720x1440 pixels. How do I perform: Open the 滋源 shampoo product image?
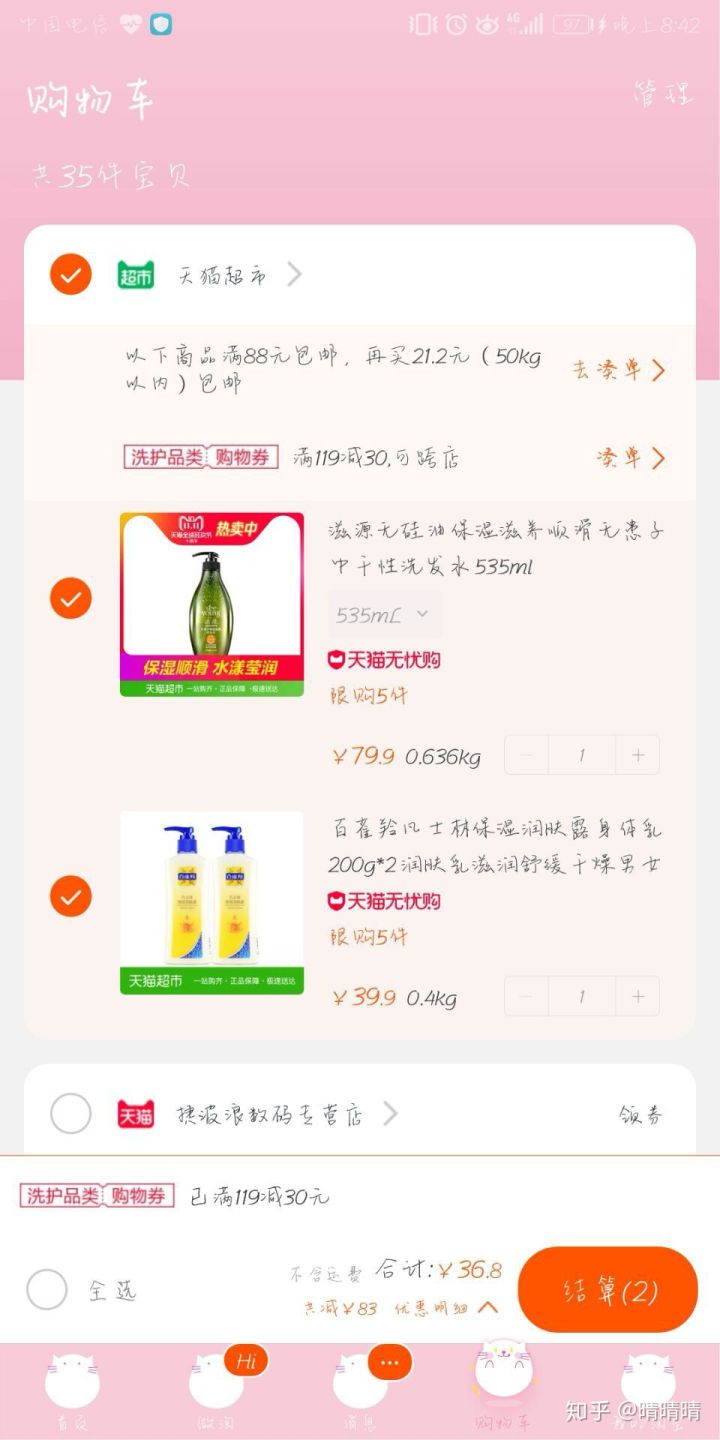pos(212,605)
